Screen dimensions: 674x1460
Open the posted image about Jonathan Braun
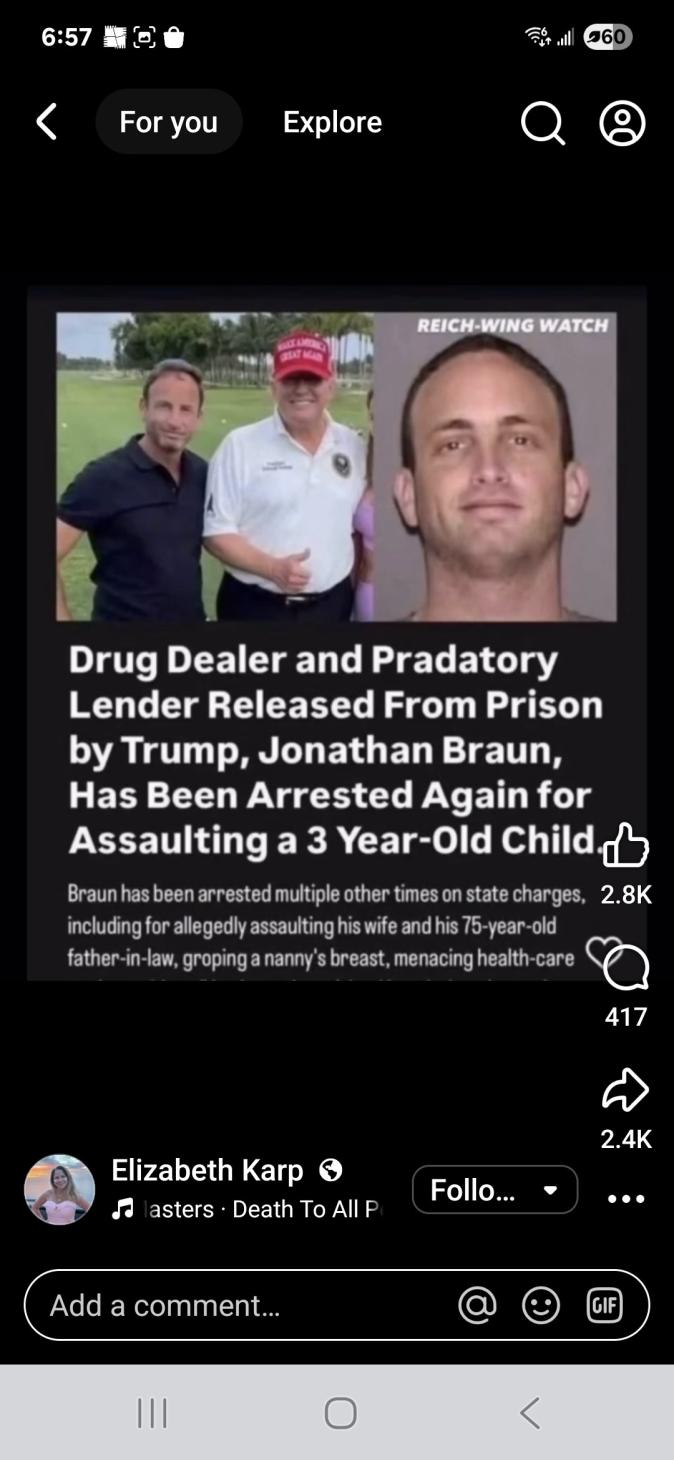[336, 630]
